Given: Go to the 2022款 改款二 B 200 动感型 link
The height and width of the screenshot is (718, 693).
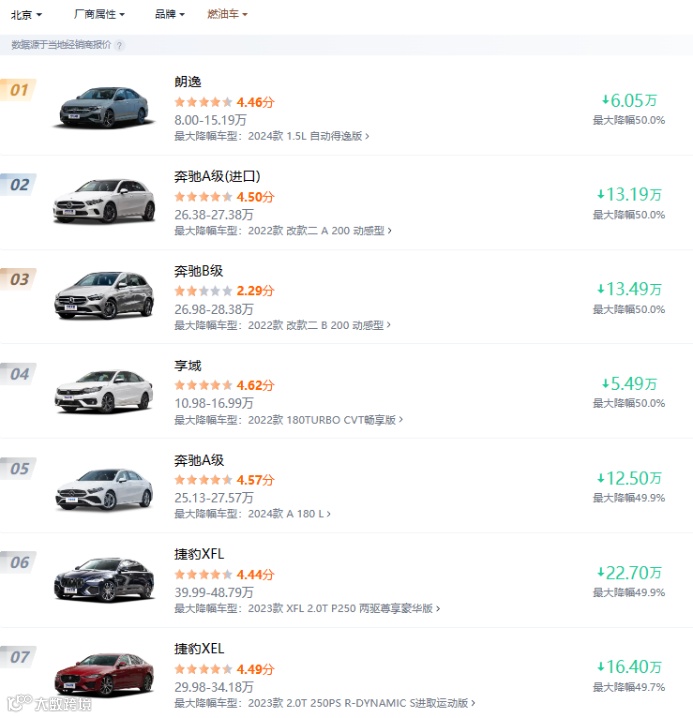Looking at the screenshot, I should [318, 325].
